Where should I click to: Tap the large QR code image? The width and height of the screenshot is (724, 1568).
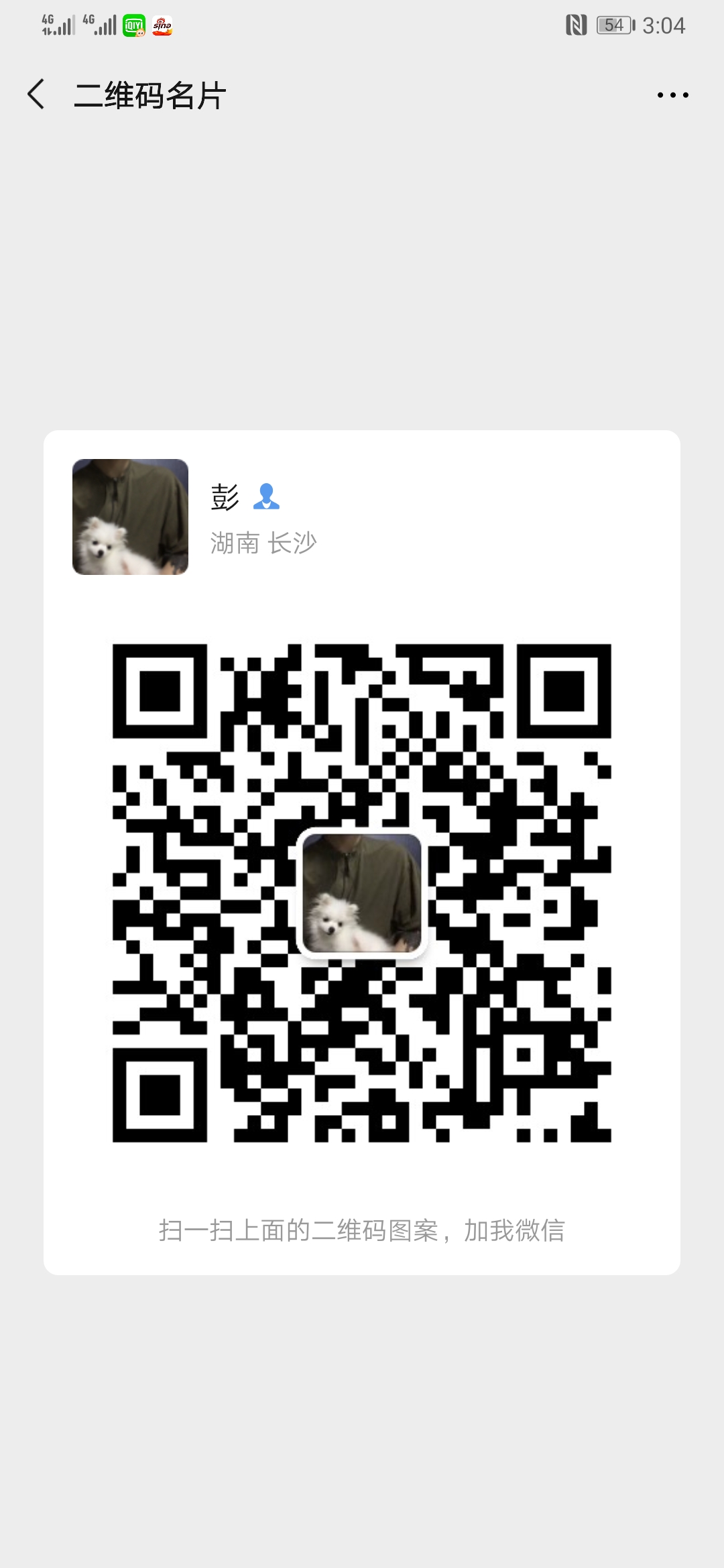click(362, 895)
